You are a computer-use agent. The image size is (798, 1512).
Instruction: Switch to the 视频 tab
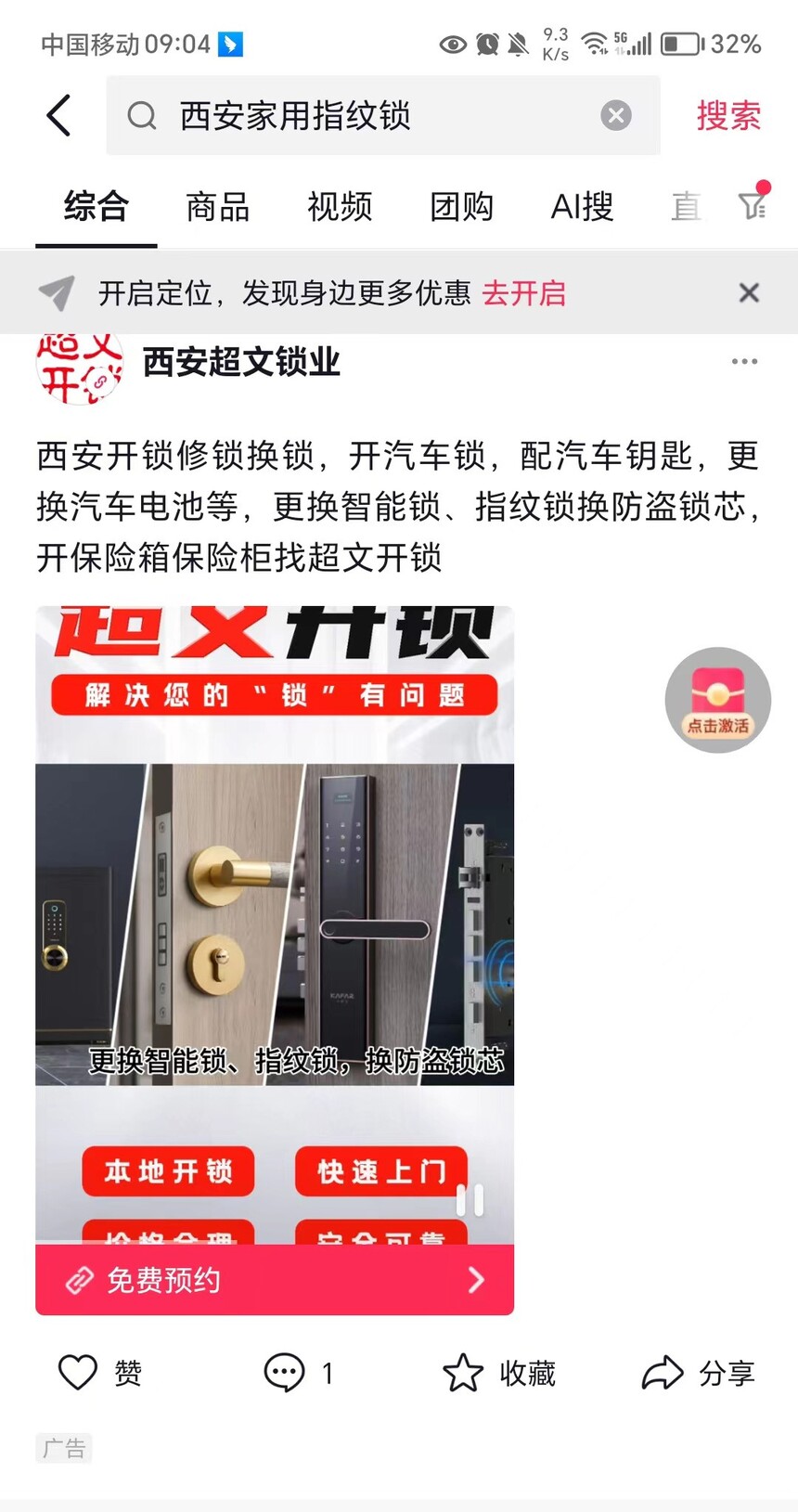coord(340,206)
